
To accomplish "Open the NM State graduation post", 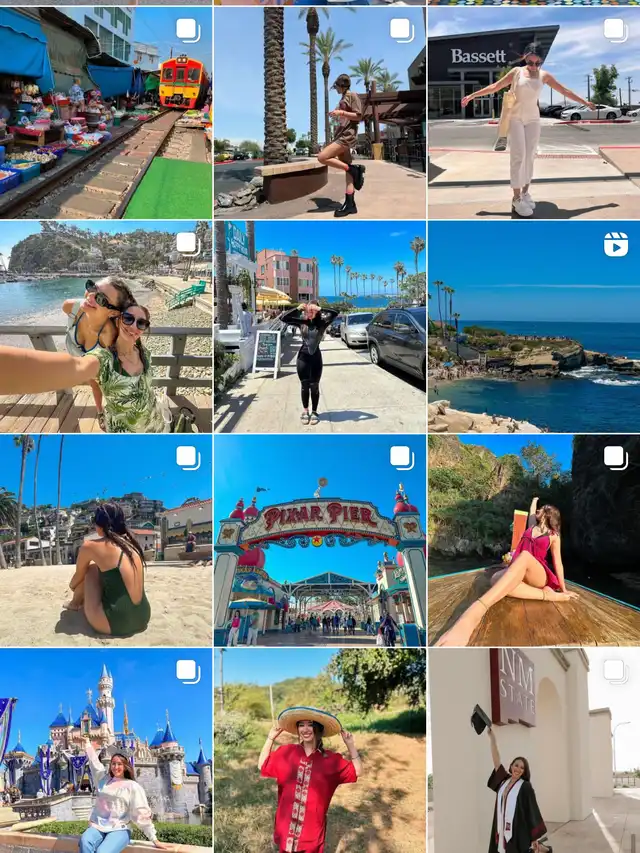I will (x=534, y=750).
